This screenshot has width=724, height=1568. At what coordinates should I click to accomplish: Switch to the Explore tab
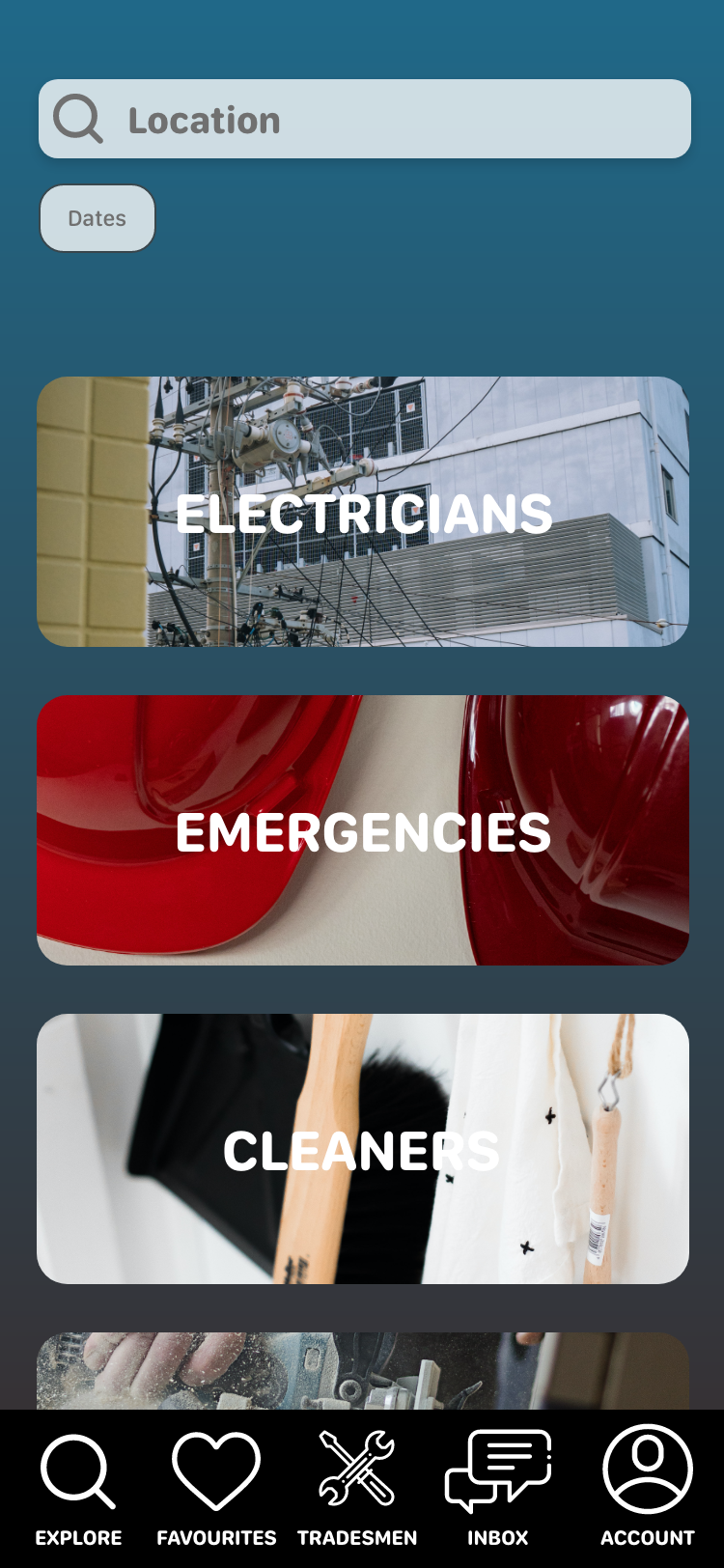tap(78, 1487)
